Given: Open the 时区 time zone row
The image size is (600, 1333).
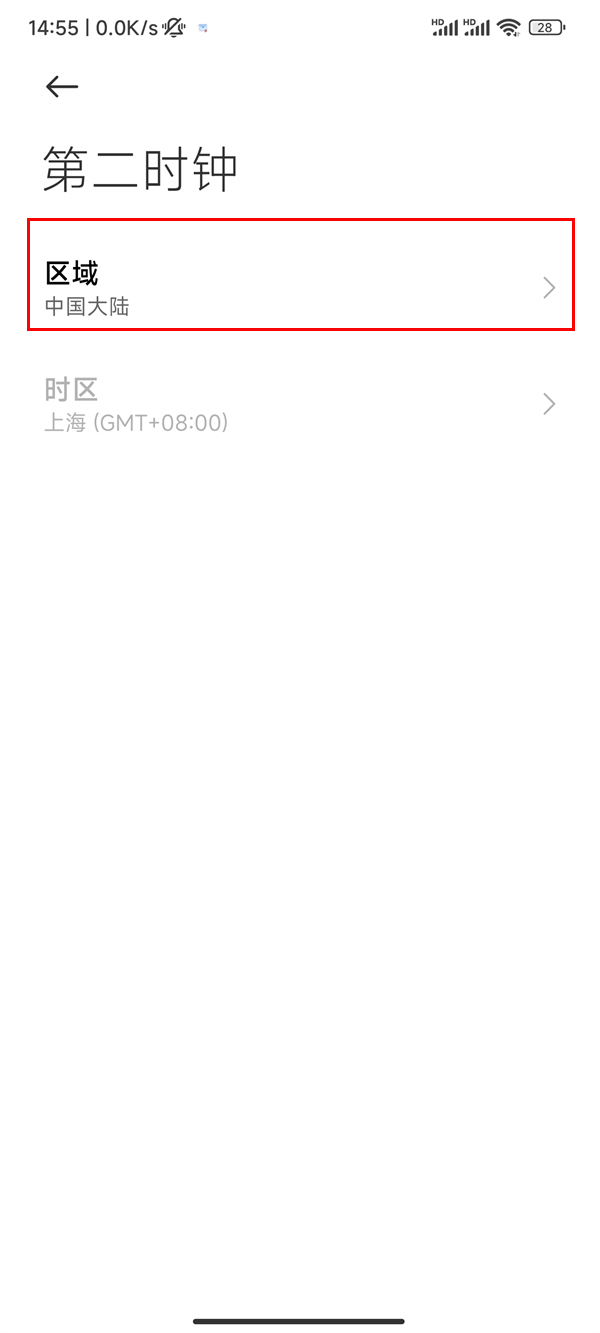Looking at the screenshot, I should 300,404.
